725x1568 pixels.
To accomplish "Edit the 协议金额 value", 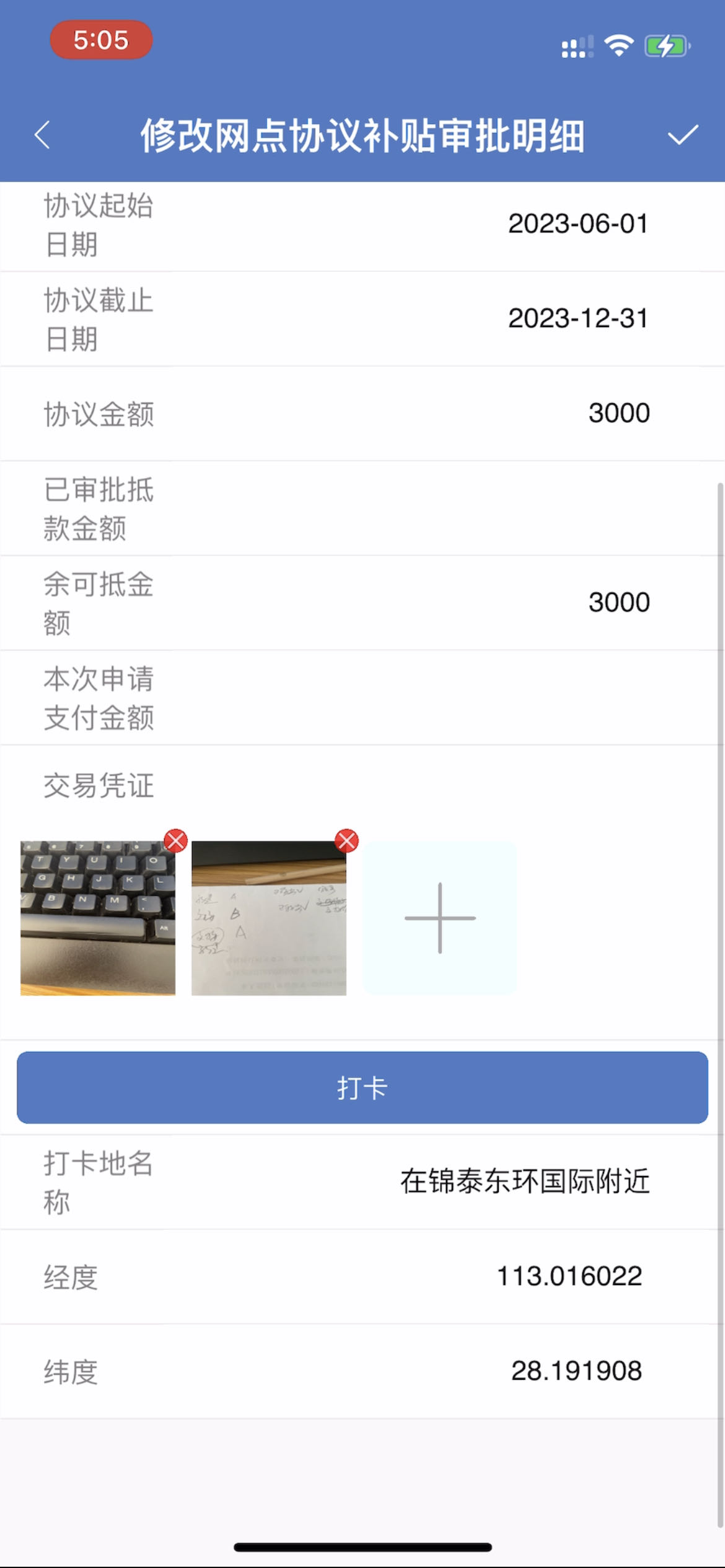I will pyautogui.click(x=618, y=413).
